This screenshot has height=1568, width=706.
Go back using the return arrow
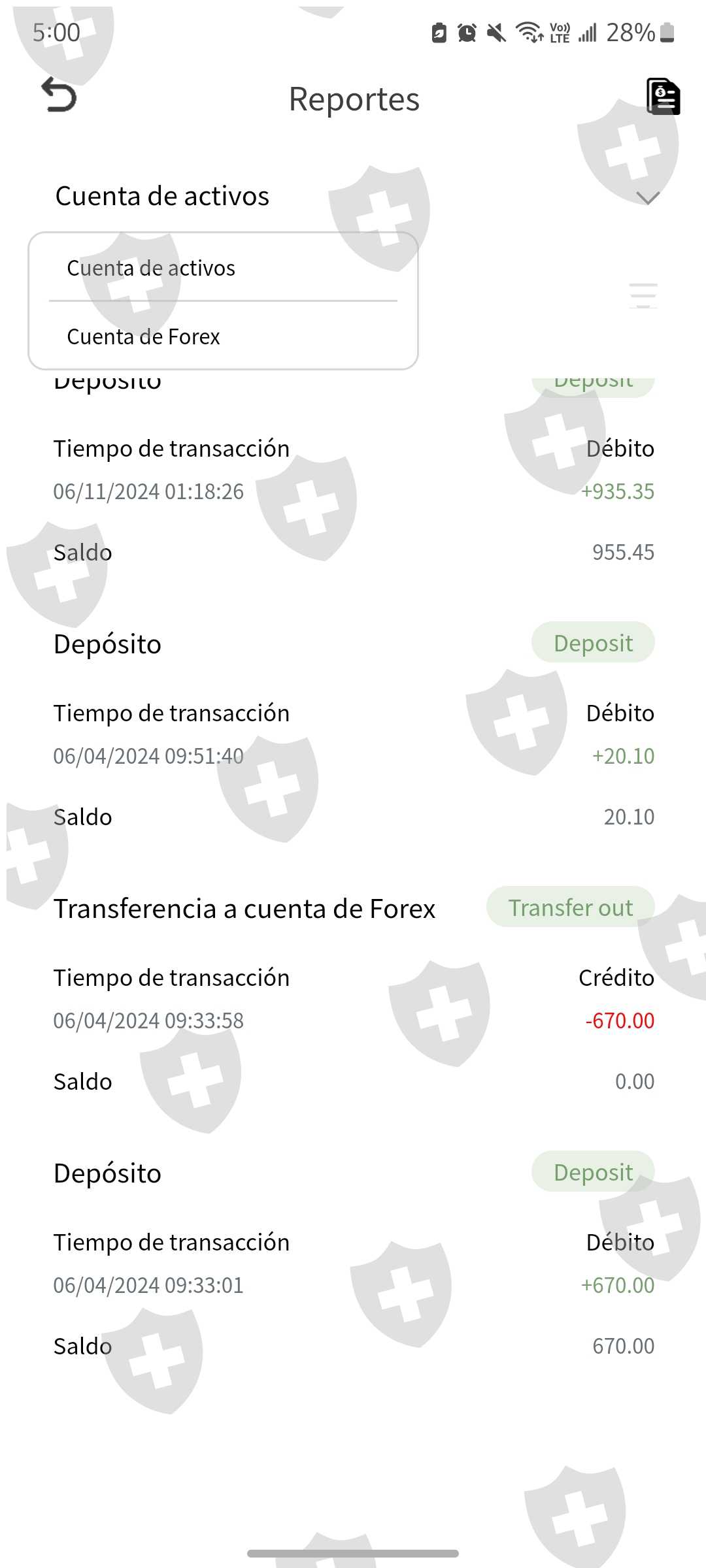point(59,95)
